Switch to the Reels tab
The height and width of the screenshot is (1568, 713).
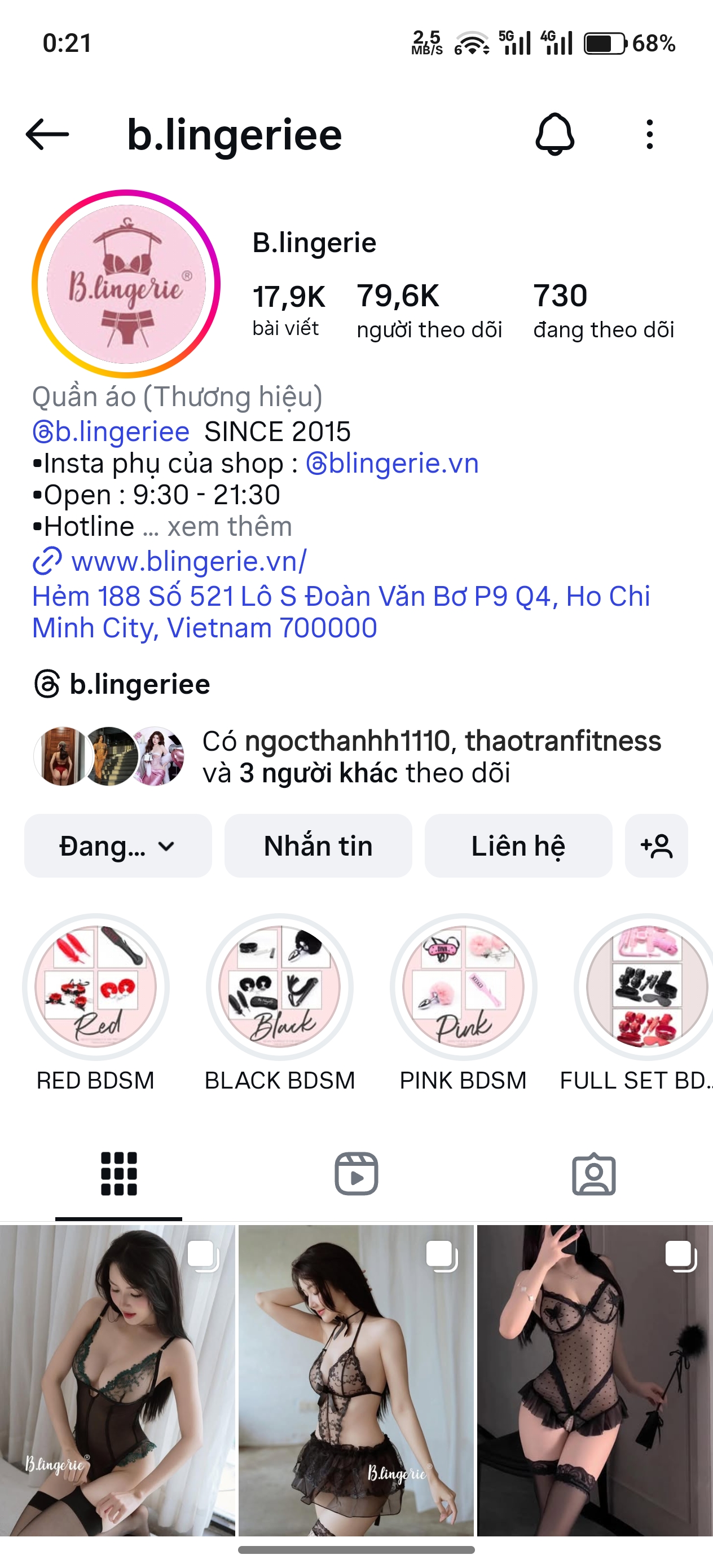pos(356,1174)
